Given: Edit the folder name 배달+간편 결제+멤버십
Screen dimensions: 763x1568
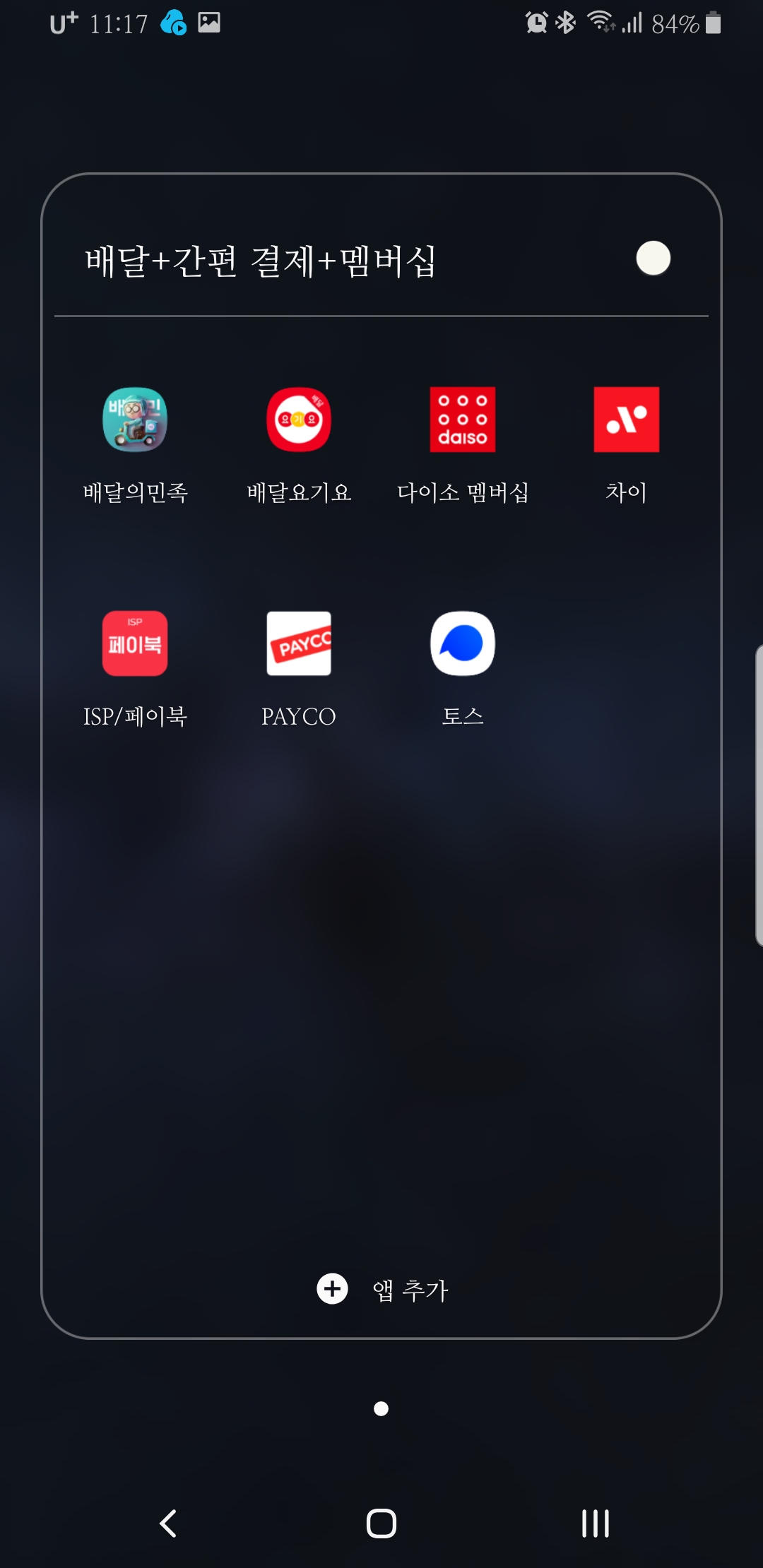Looking at the screenshot, I should click(x=260, y=261).
